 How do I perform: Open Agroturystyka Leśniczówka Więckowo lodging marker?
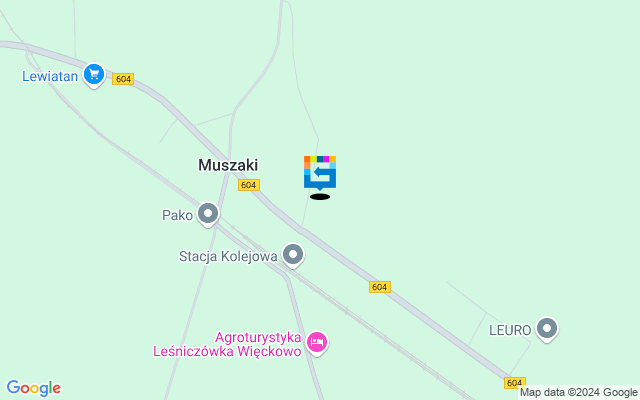(x=317, y=343)
